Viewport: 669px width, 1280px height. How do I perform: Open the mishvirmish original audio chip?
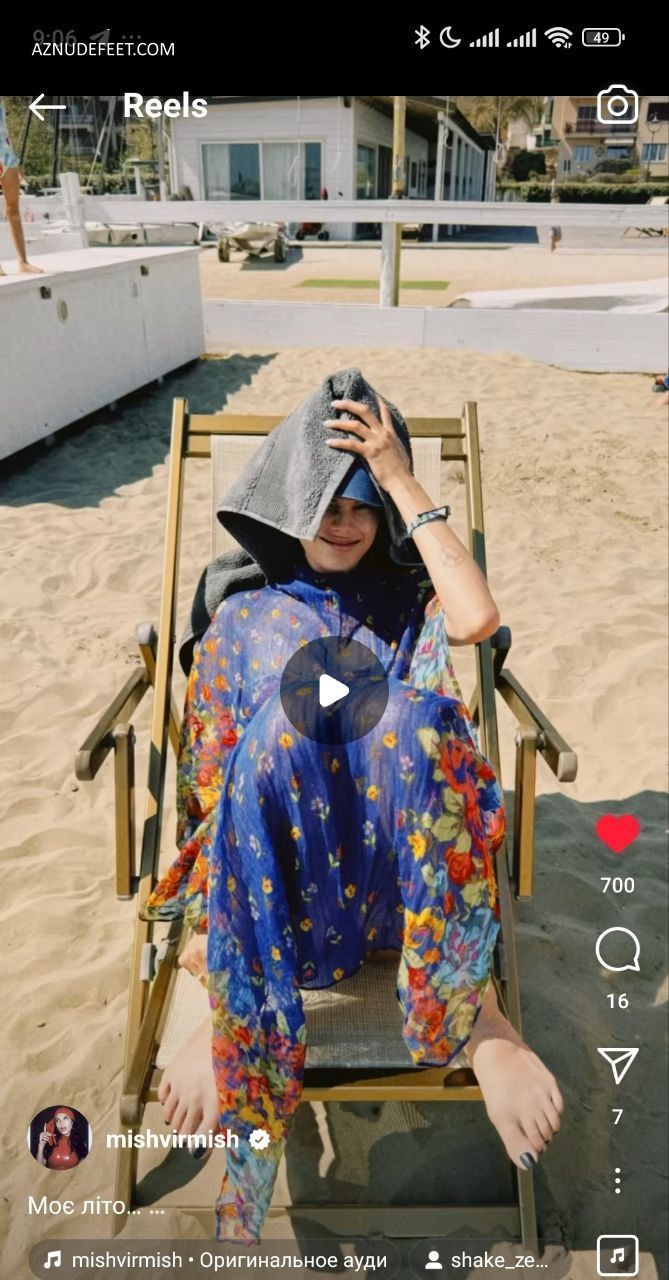pos(214,1260)
